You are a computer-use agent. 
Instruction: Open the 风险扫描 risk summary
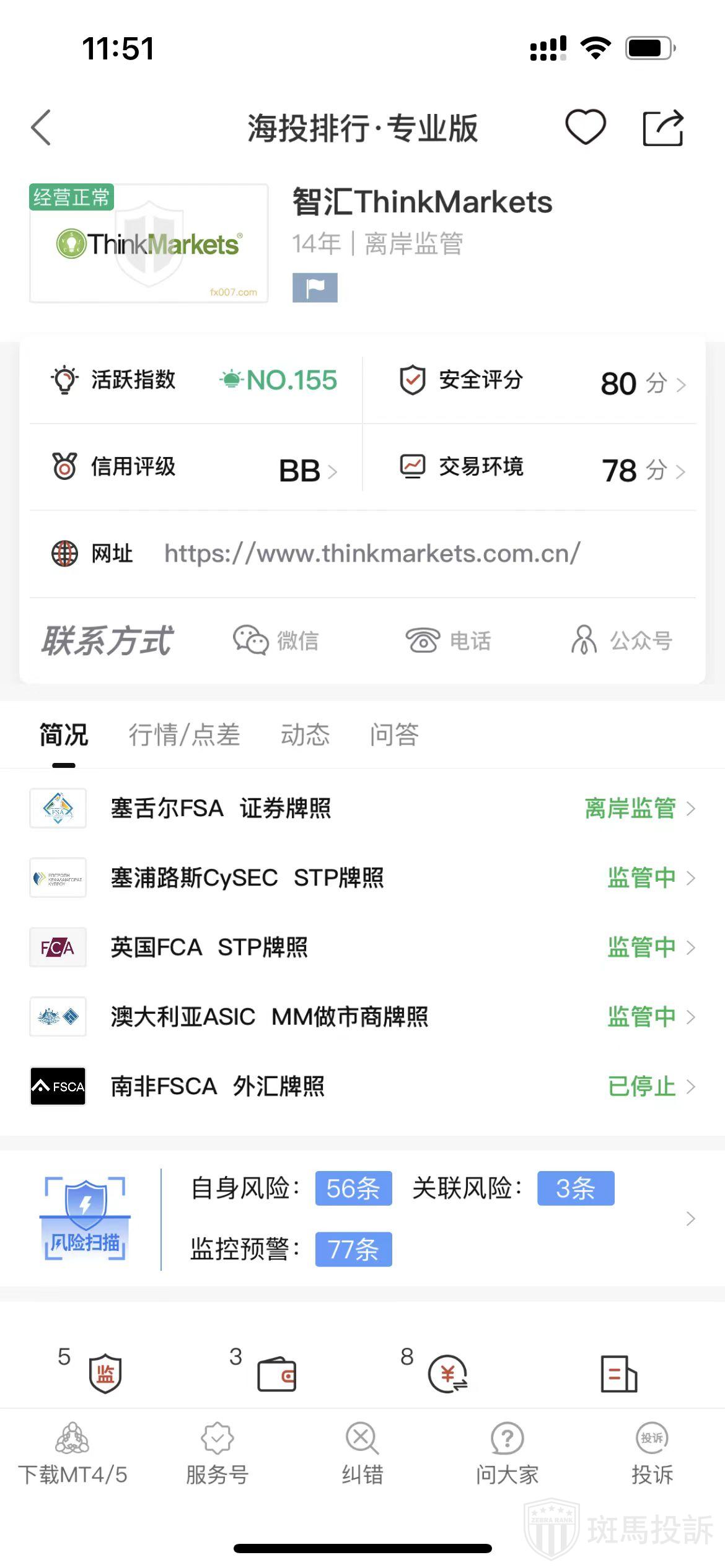pos(362,1219)
